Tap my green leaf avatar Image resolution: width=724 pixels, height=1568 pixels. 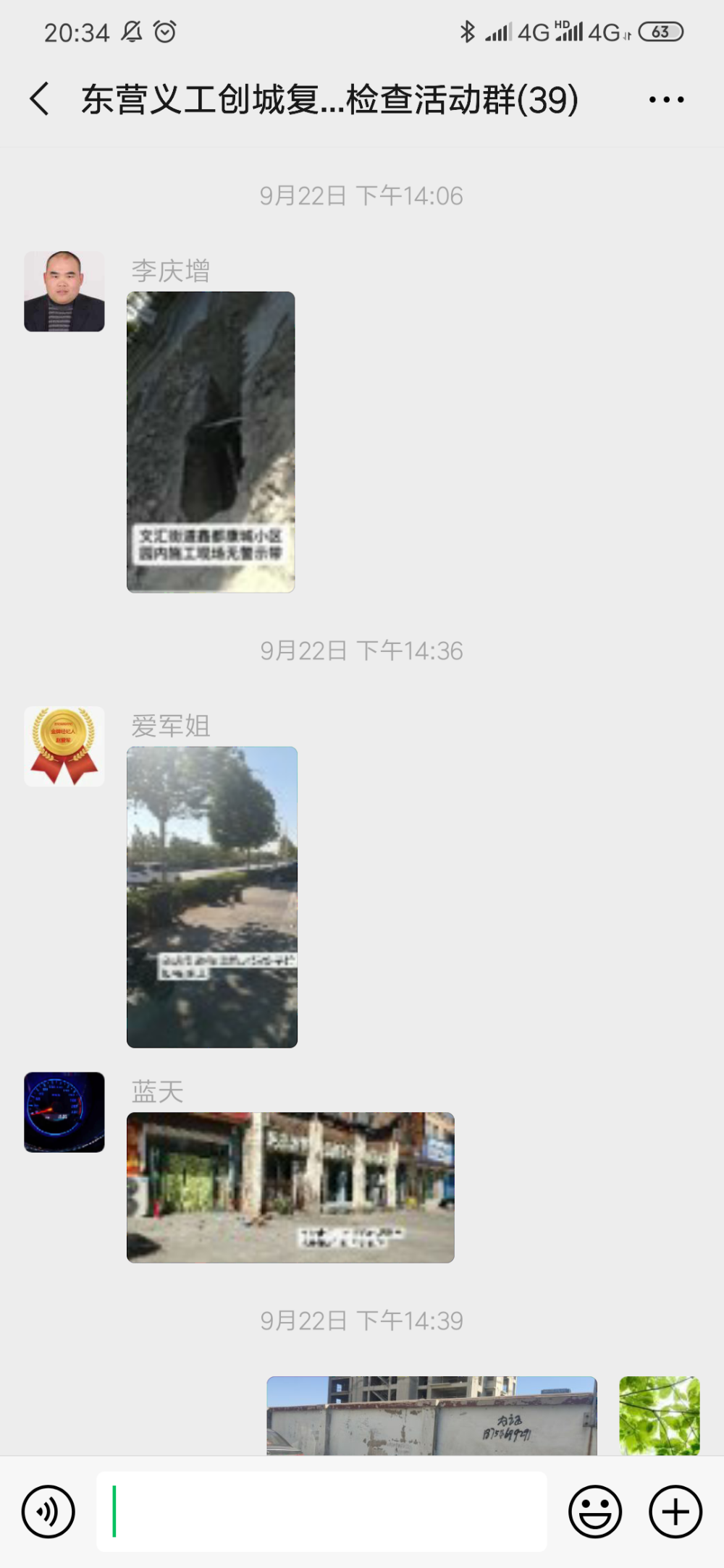tap(660, 1415)
